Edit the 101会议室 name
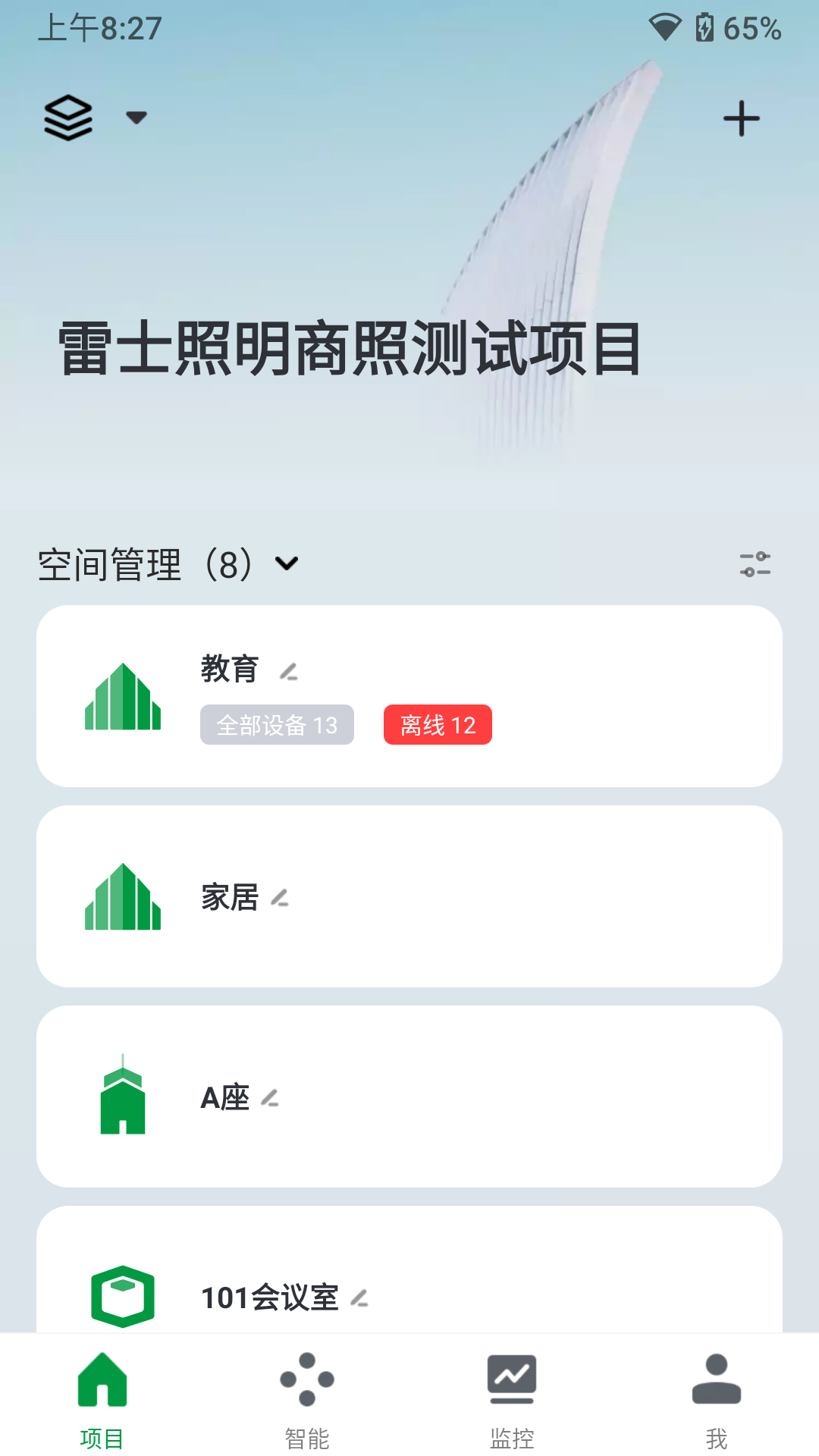Image resolution: width=819 pixels, height=1456 pixels. [359, 1298]
